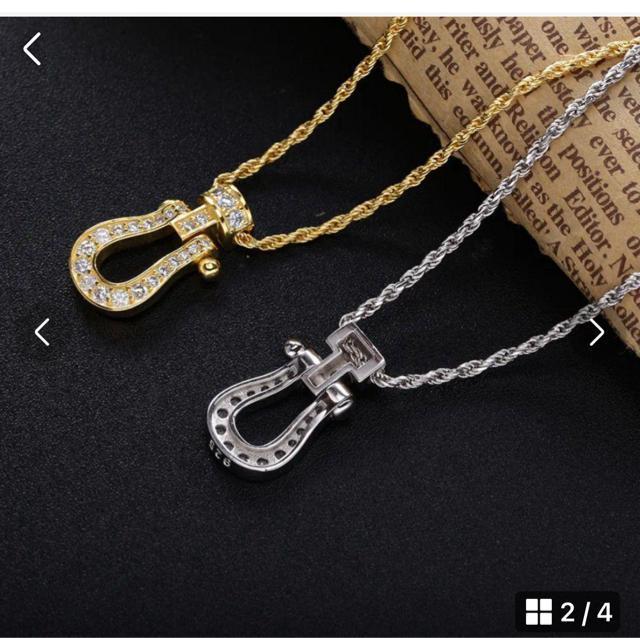The height and width of the screenshot is (638, 640).
Task: Go back from the product photo viewer
Action: pos(33,48)
